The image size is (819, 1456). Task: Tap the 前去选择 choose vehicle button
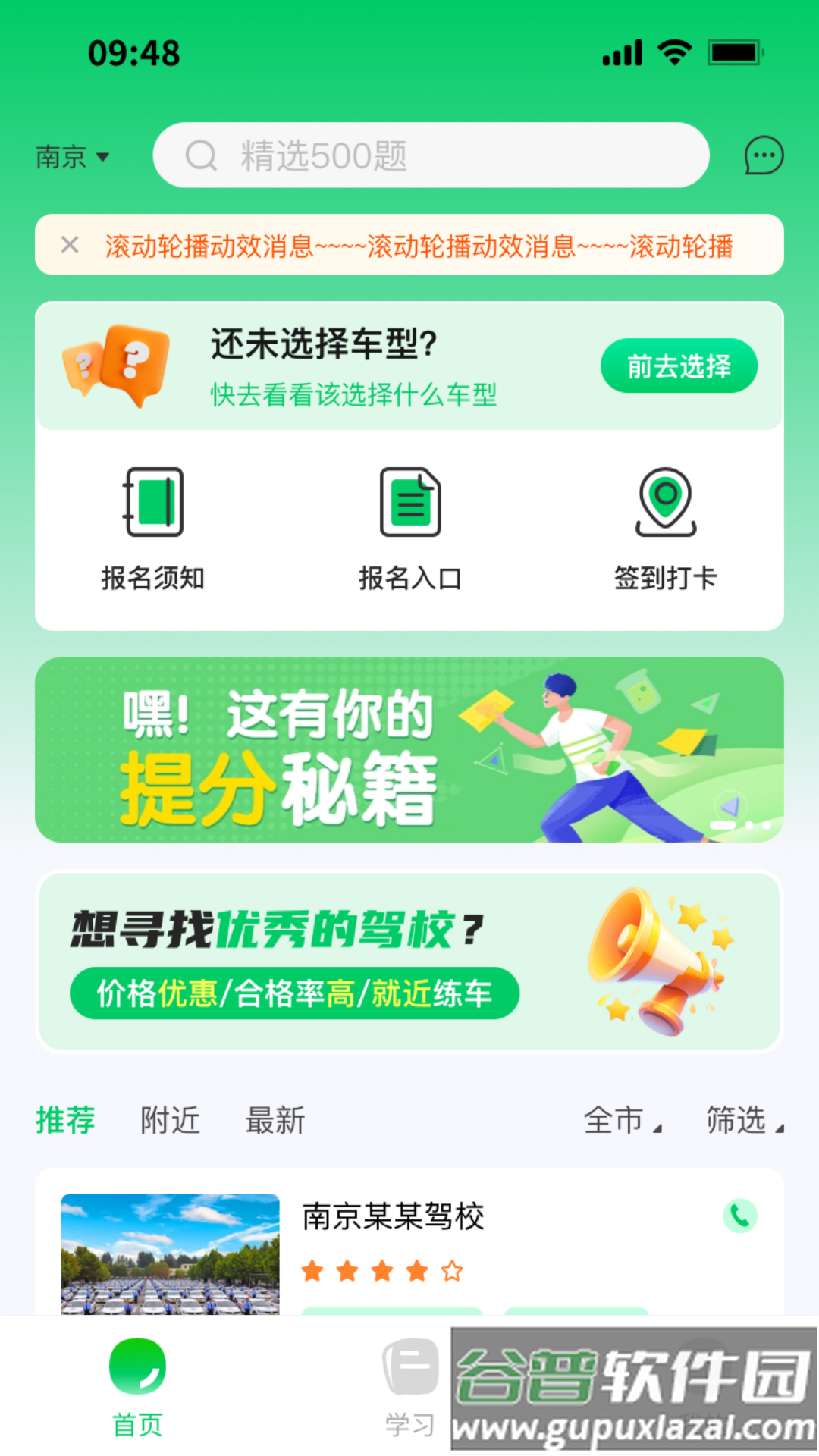(679, 365)
